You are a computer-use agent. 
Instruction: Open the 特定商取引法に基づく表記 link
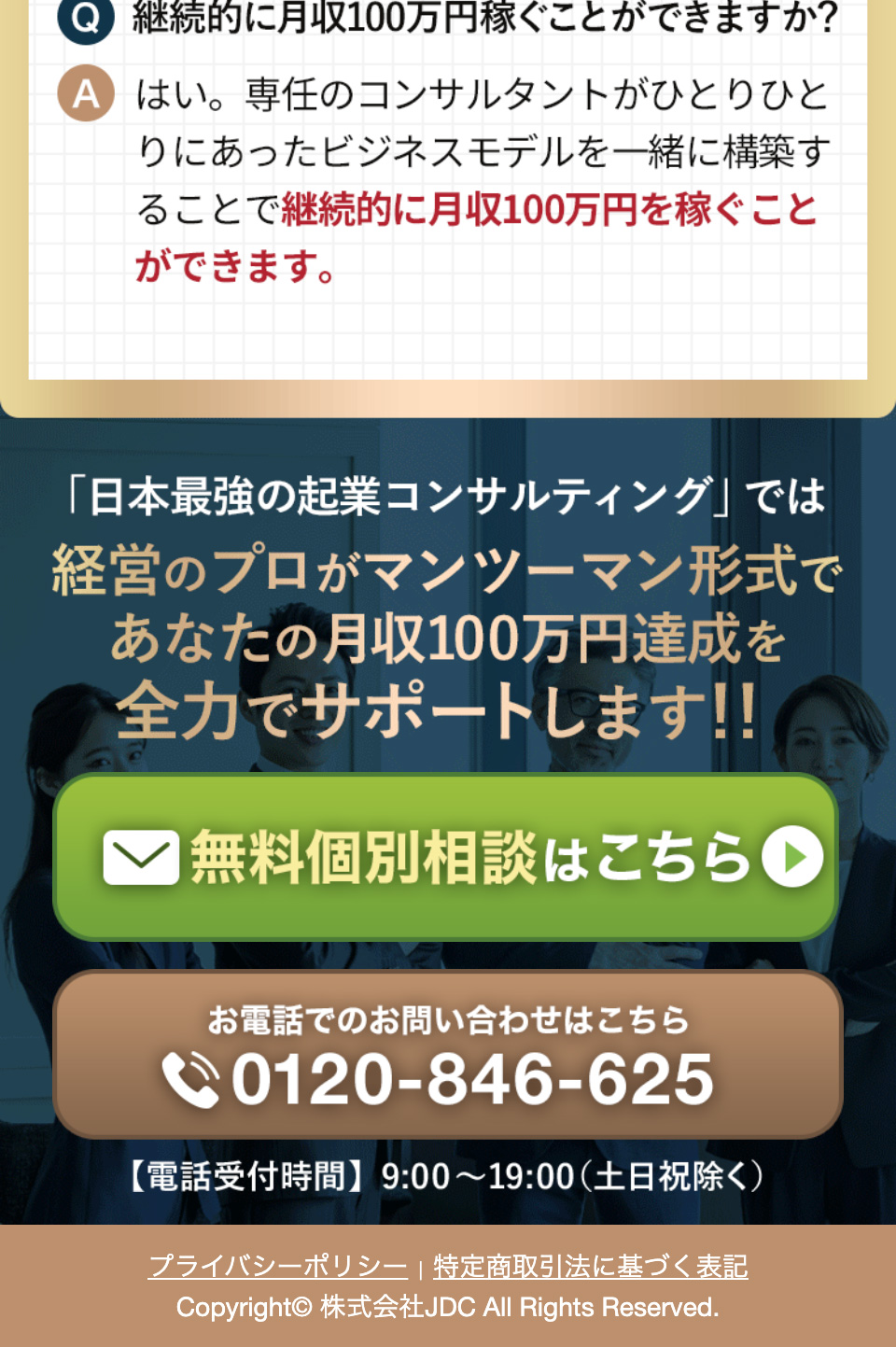click(x=590, y=1267)
